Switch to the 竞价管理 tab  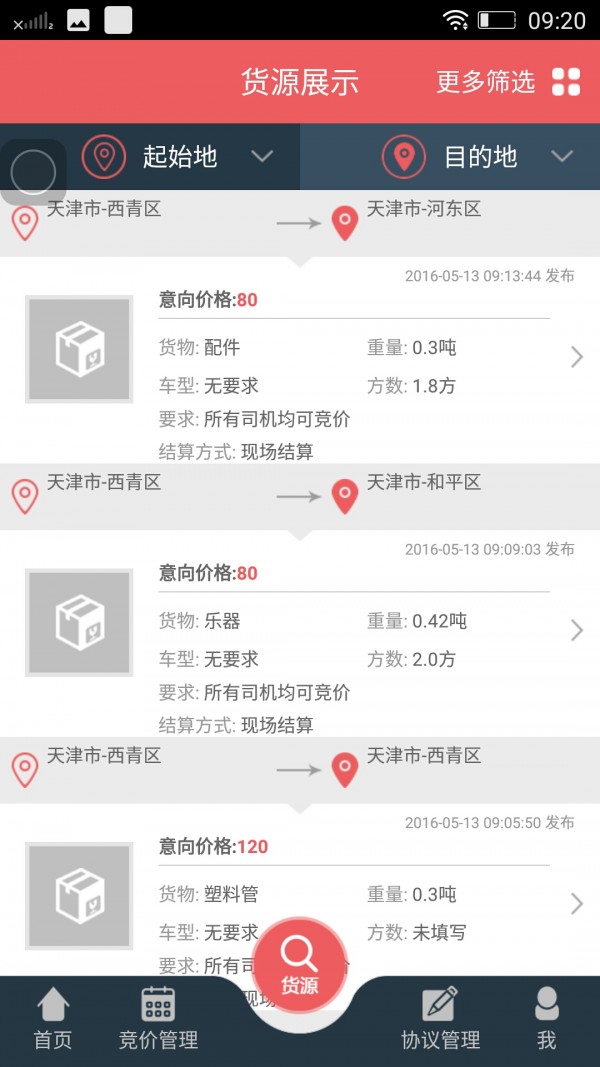tap(159, 1019)
